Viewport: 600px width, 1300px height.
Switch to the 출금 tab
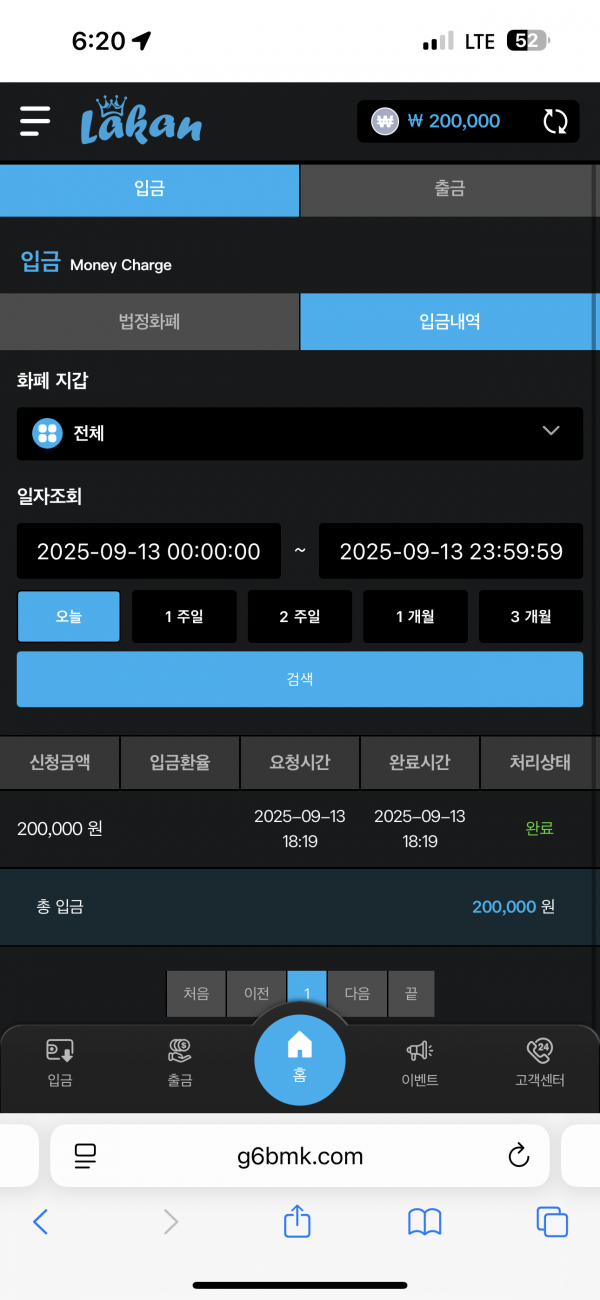coord(449,189)
